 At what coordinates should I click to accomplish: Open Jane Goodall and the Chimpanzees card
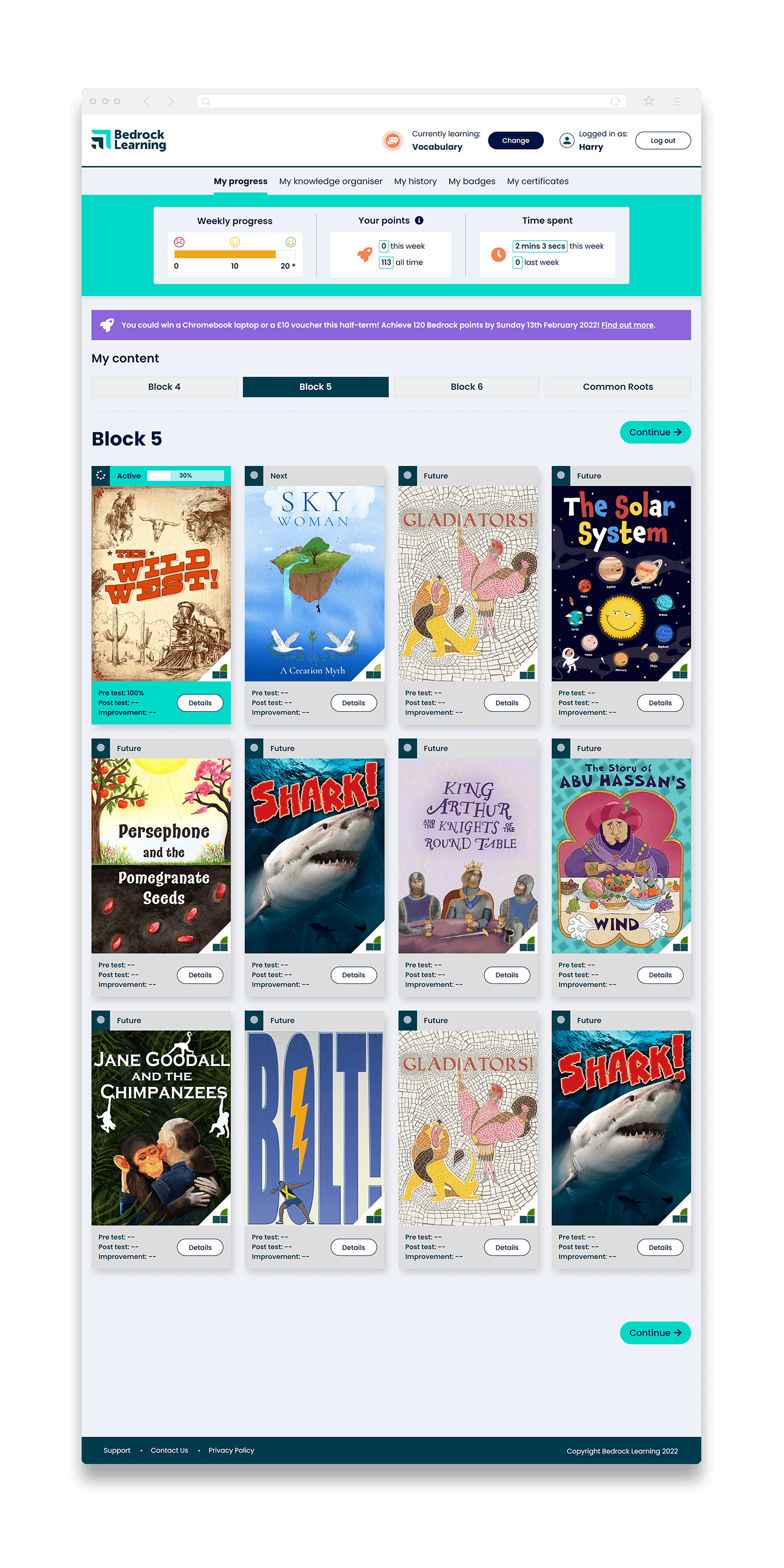[x=161, y=1128]
